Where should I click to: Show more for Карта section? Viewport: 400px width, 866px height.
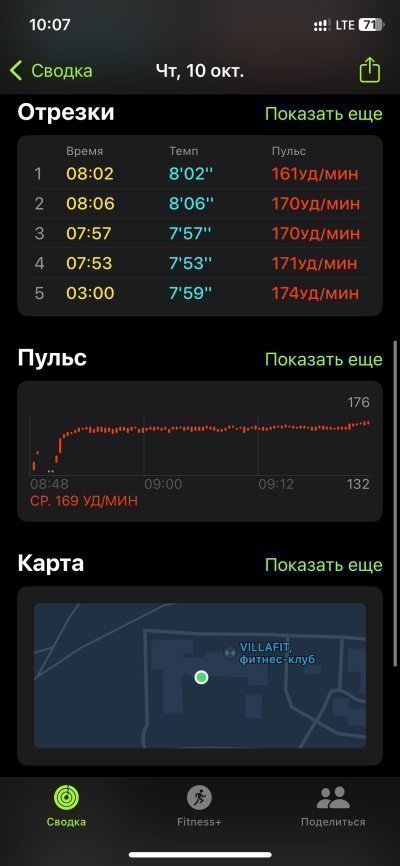[323, 565]
